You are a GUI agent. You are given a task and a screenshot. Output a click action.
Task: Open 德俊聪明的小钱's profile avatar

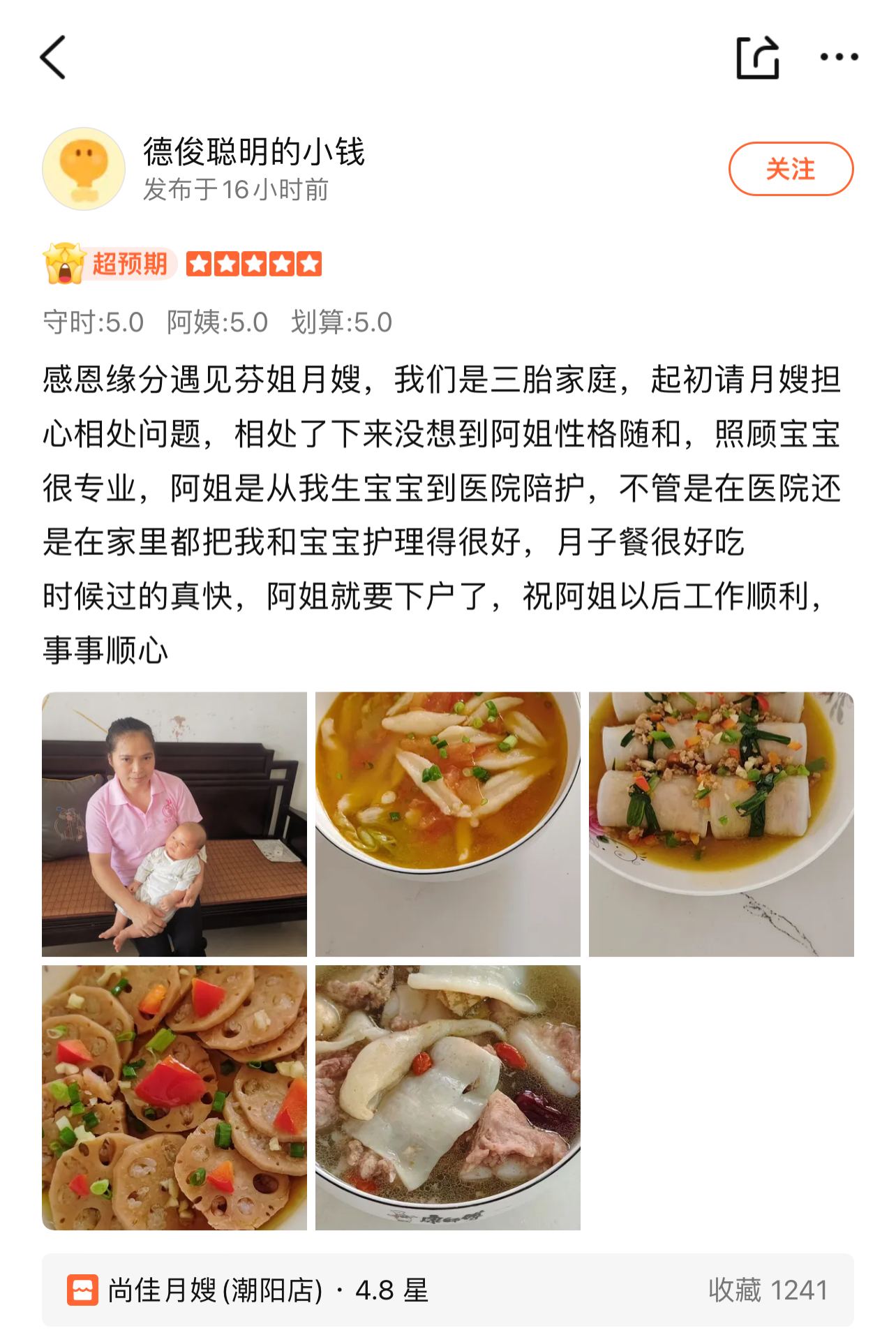tap(84, 169)
